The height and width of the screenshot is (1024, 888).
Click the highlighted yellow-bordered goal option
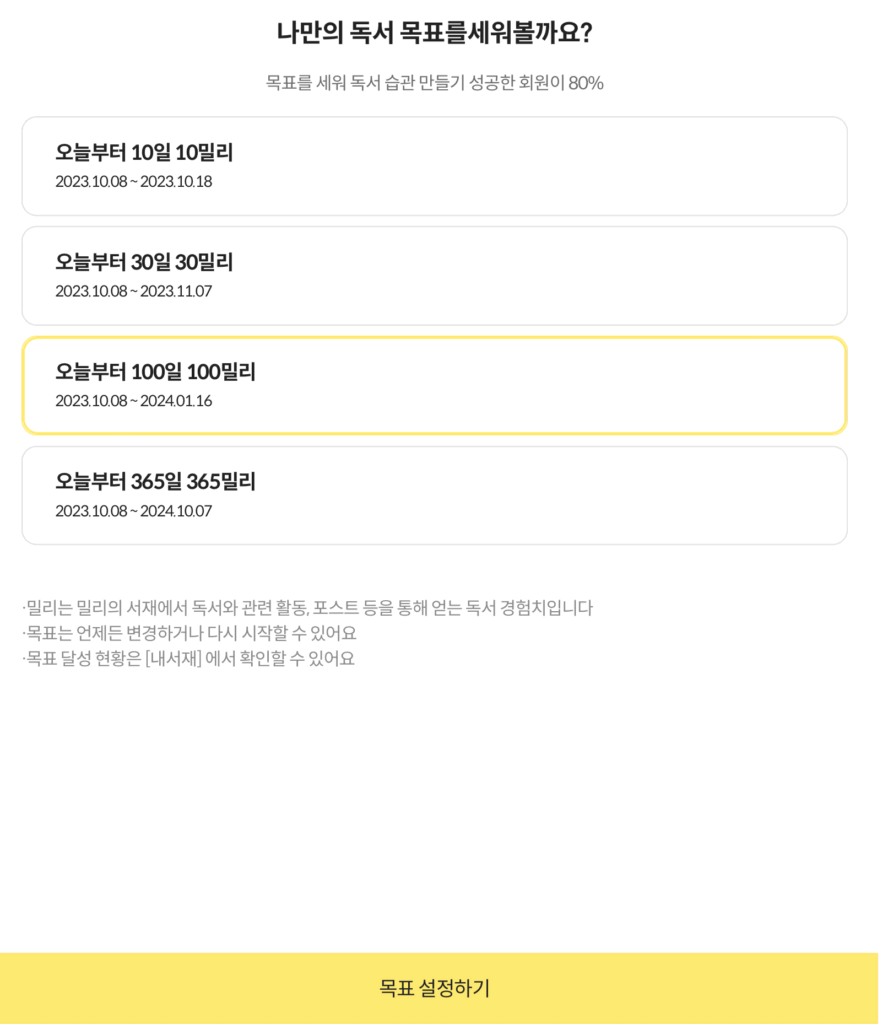(434, 386)
